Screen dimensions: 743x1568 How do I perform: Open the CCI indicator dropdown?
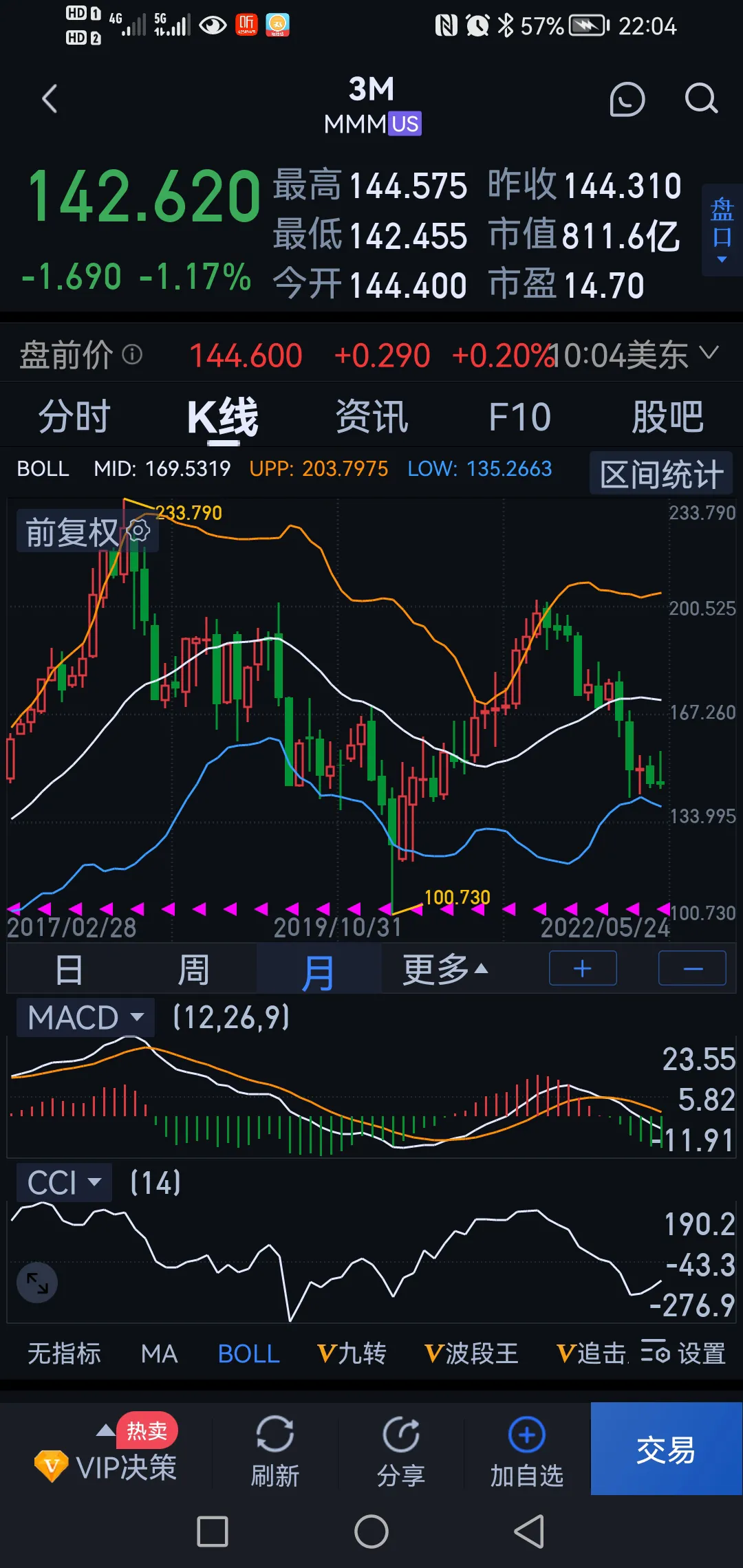64,1183
